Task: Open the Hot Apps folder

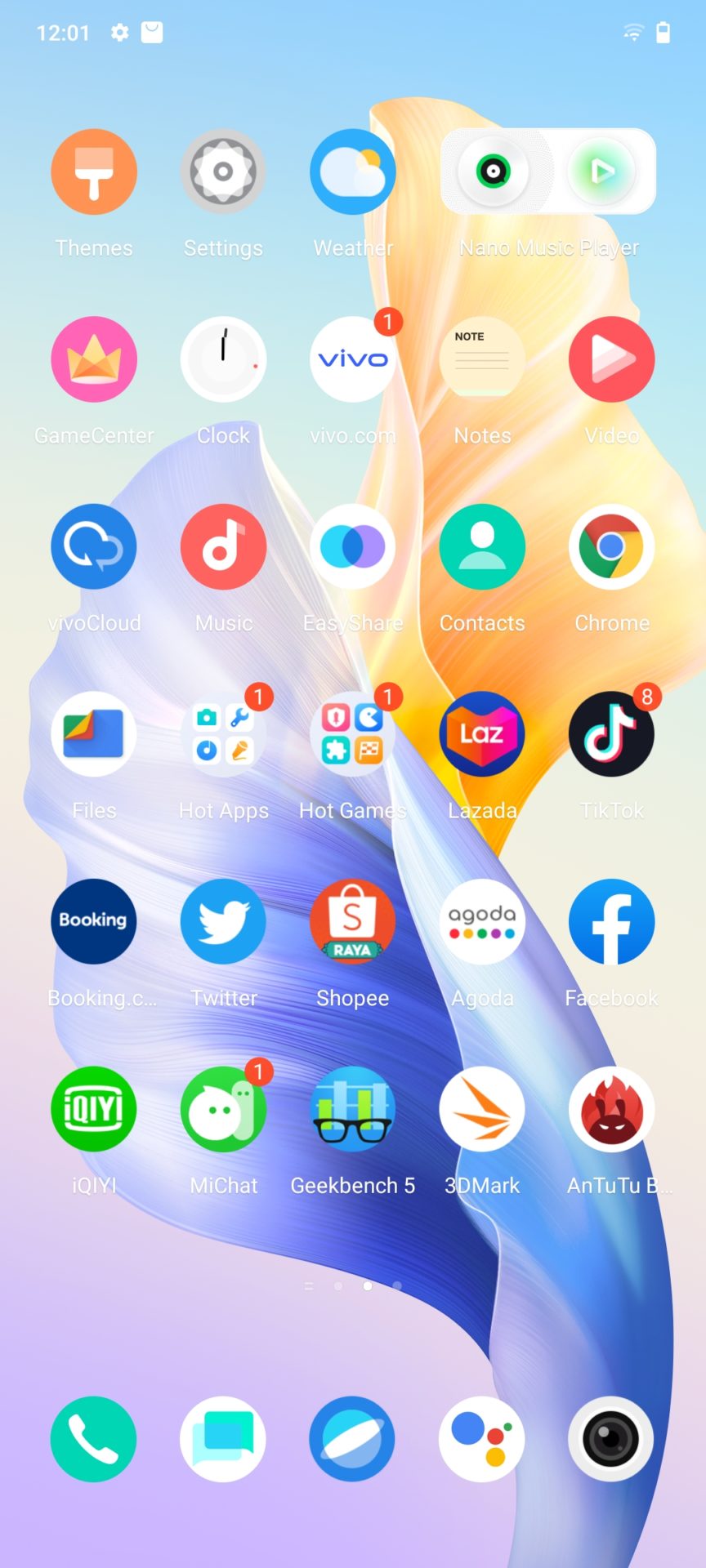Action: (x=223, y=734)
